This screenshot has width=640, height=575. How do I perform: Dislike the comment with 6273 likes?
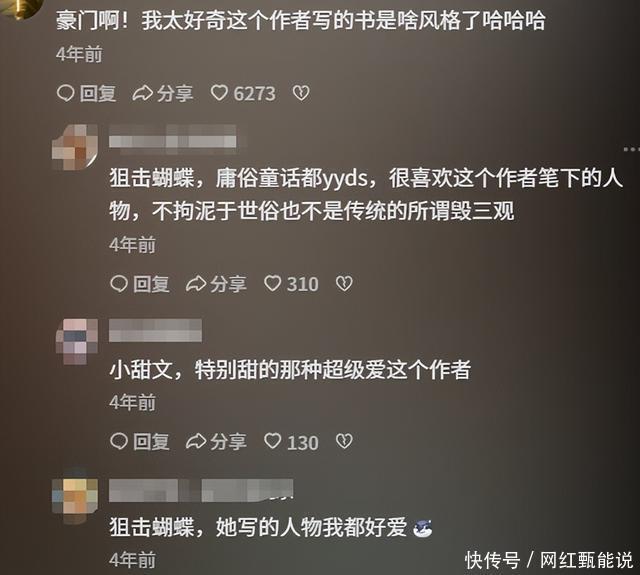click(x=300, y=93)
